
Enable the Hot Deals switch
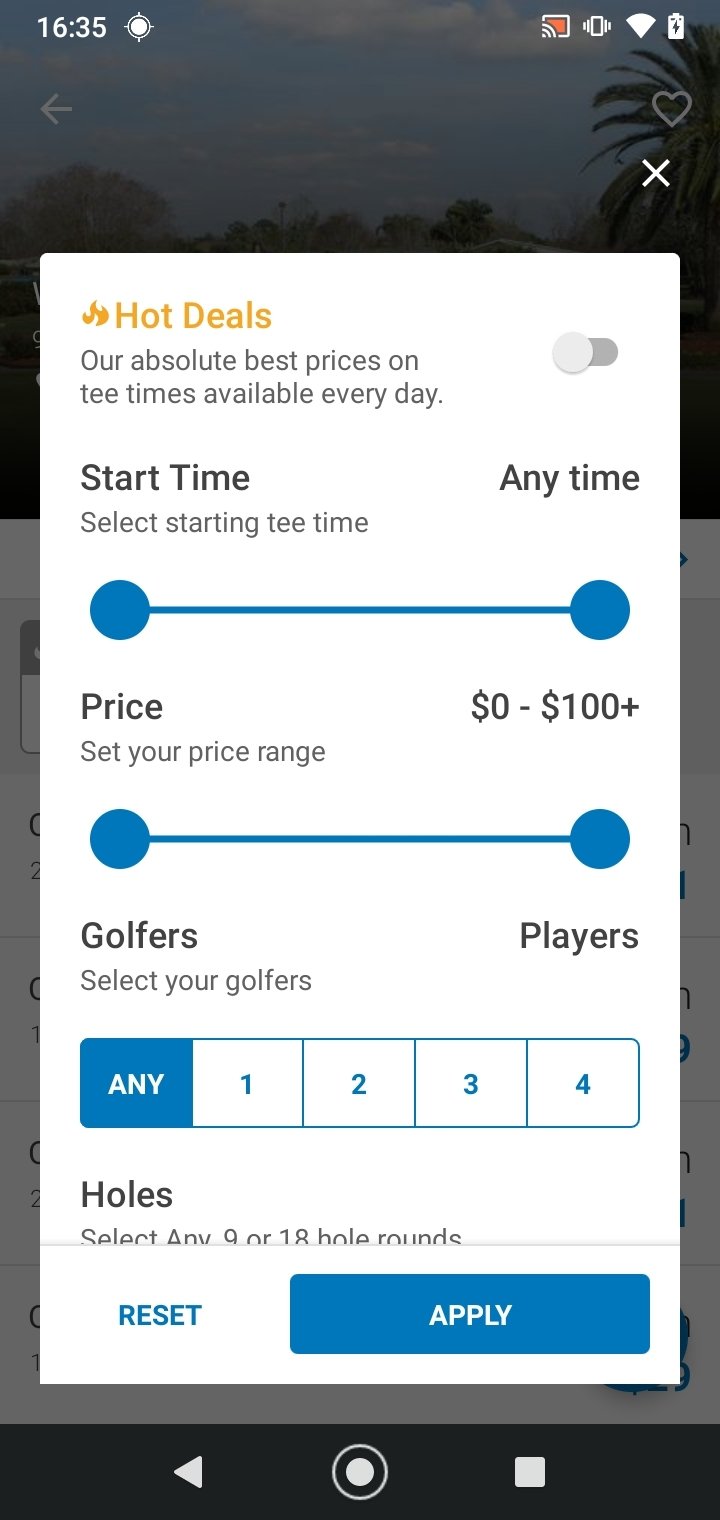(x=587, y=353)
